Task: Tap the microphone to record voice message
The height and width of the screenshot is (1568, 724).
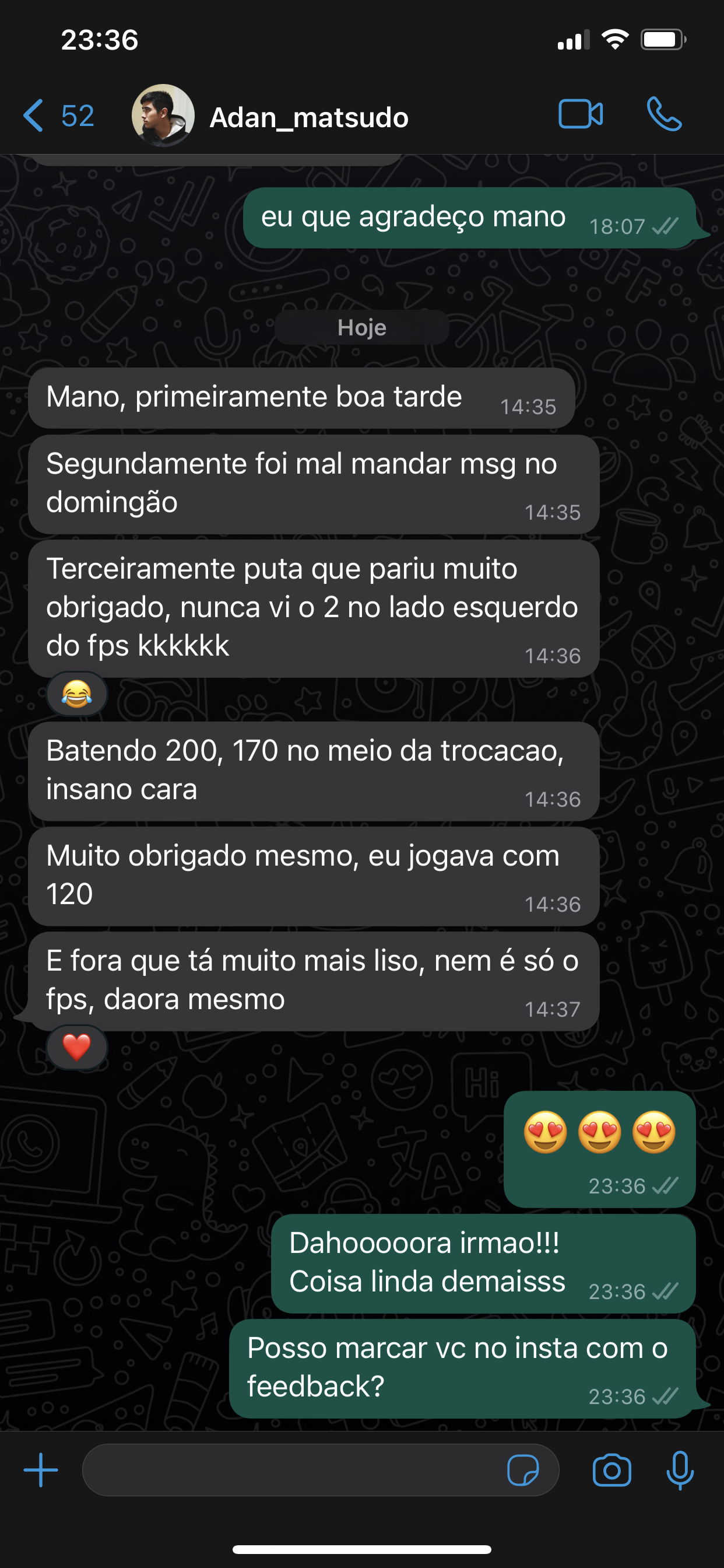Action: 680,1471
